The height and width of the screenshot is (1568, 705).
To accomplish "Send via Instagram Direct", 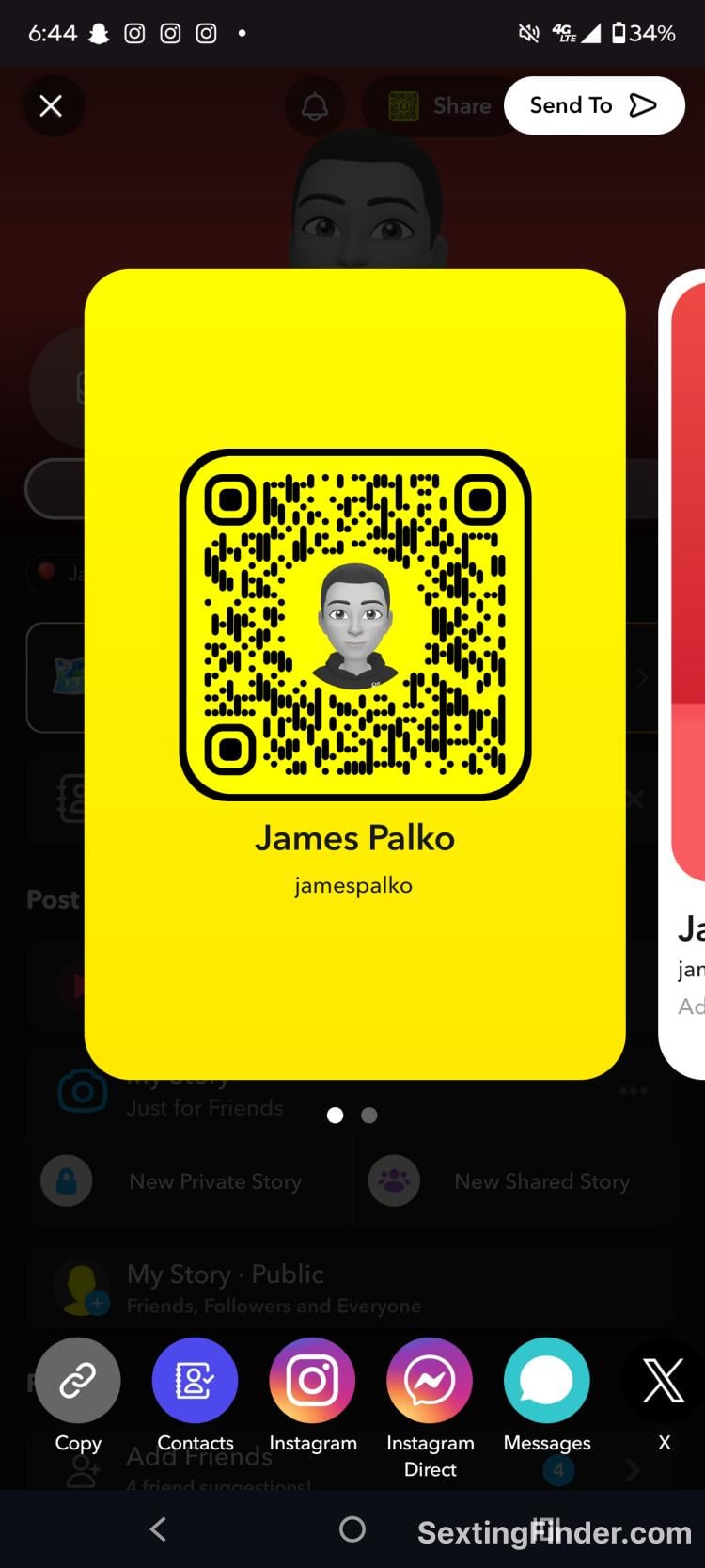I will click(x=430, y=1380).
